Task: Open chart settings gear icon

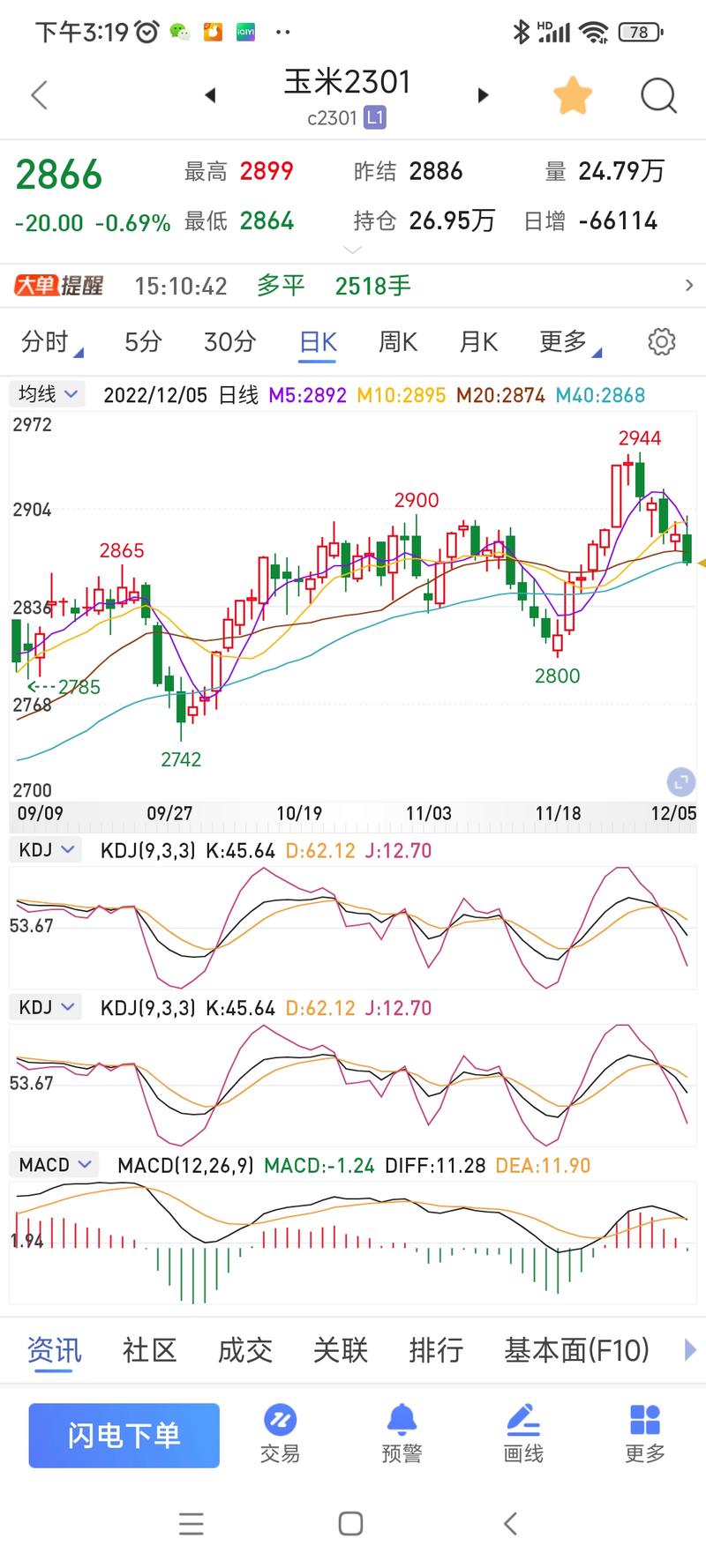Action: (661, 341)
